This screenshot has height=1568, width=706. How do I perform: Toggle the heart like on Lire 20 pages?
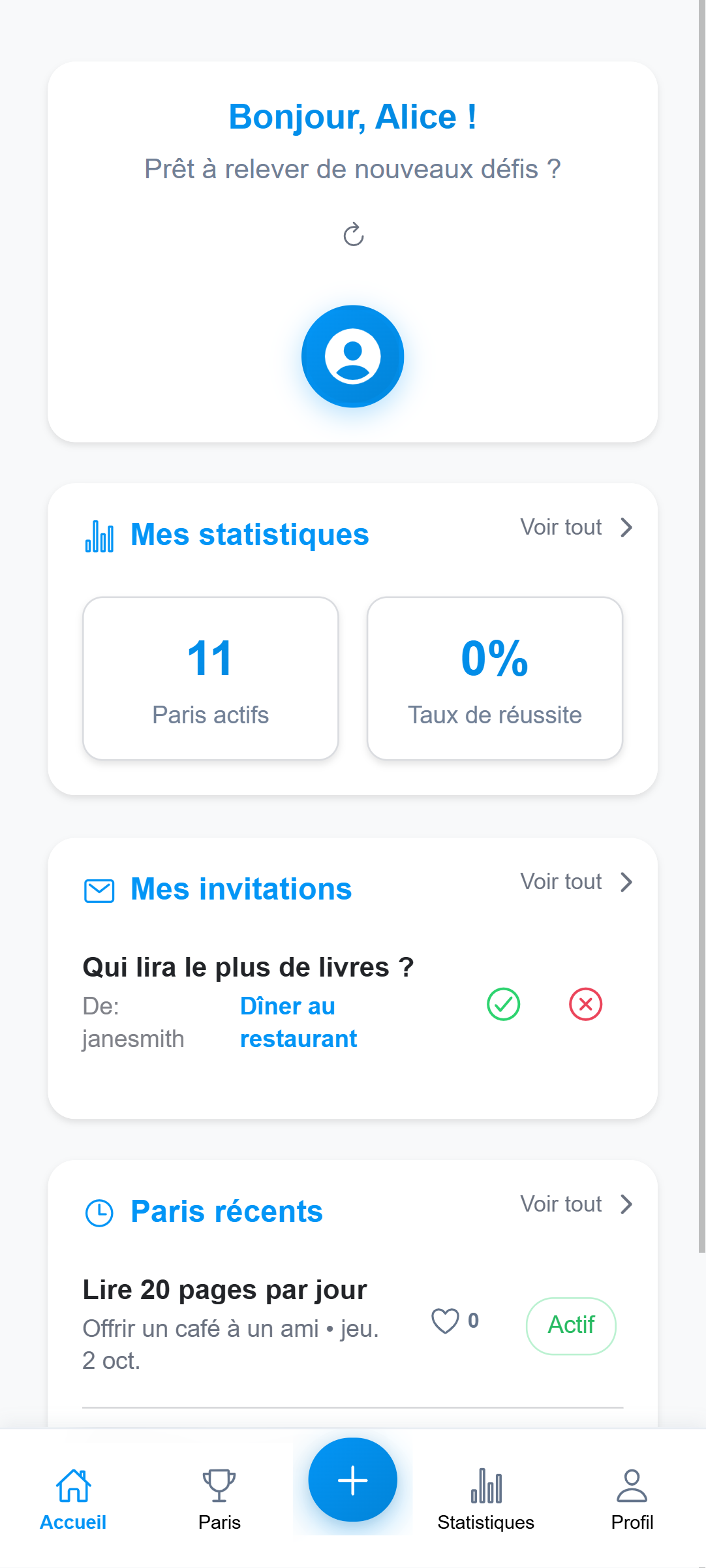click(446, 1319)
